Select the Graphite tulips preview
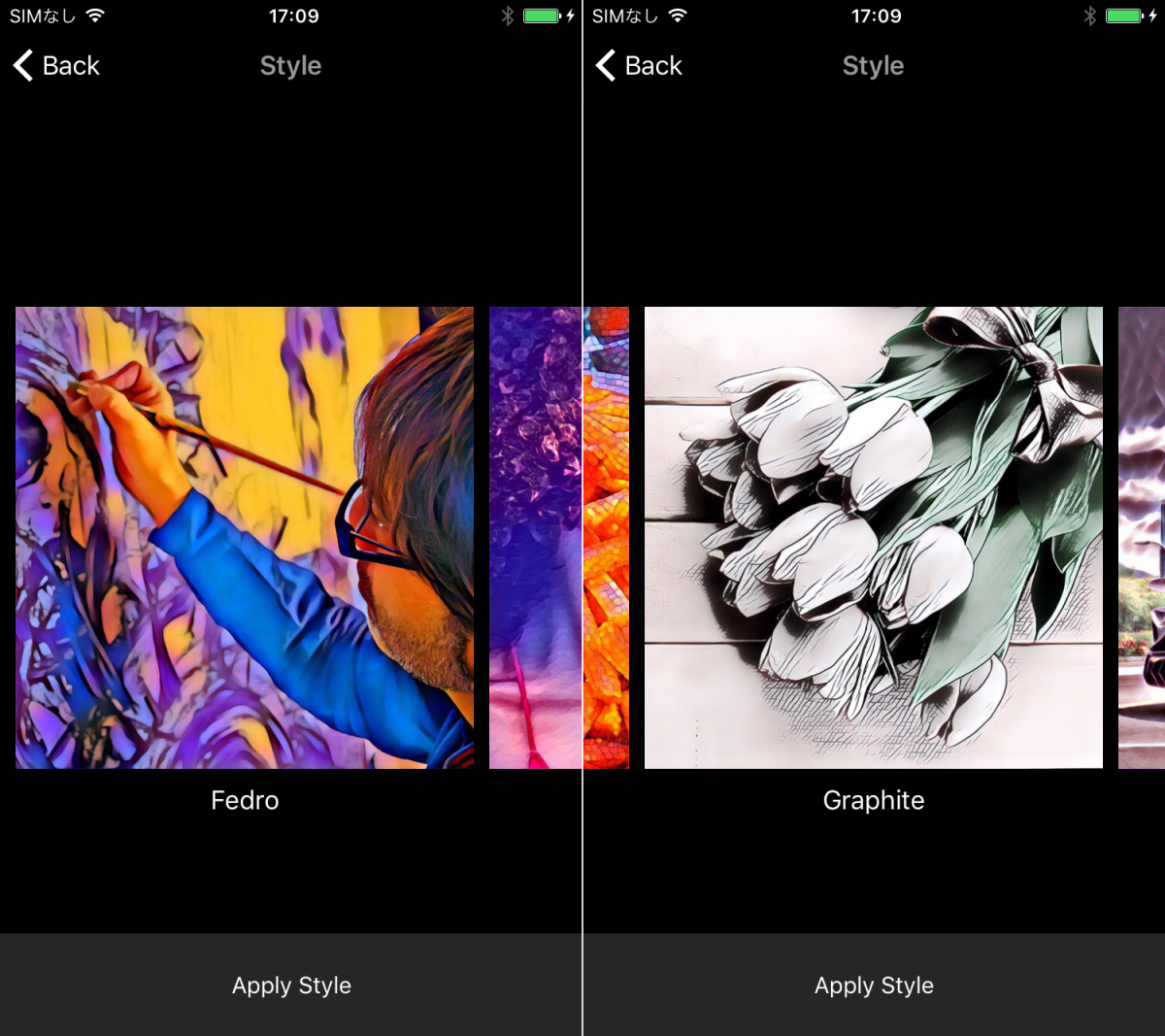This screenshot has width=1165, height=1036. 874,537
